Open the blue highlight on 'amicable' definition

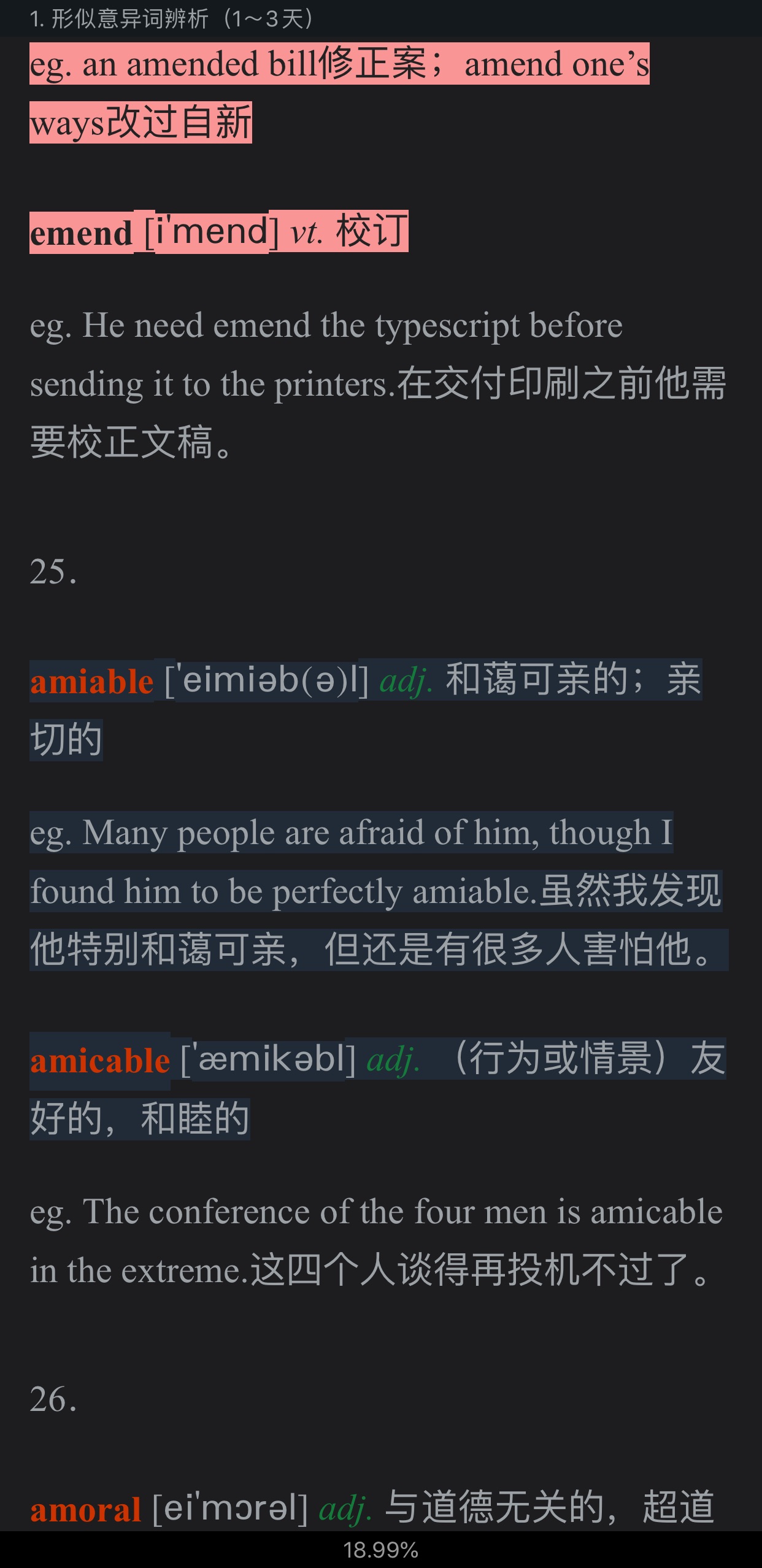click(x=377, y=1059)
